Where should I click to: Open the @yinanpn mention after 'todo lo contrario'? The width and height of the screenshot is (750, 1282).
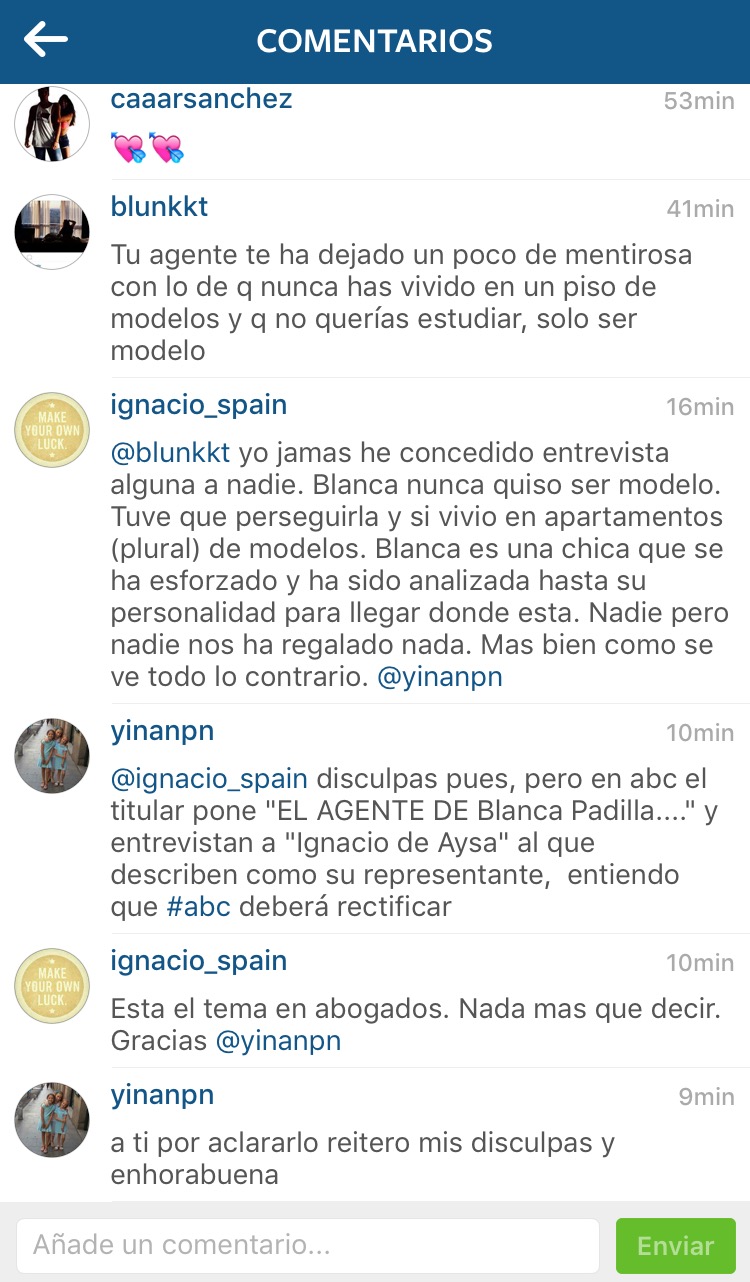(x=439, y=677)
